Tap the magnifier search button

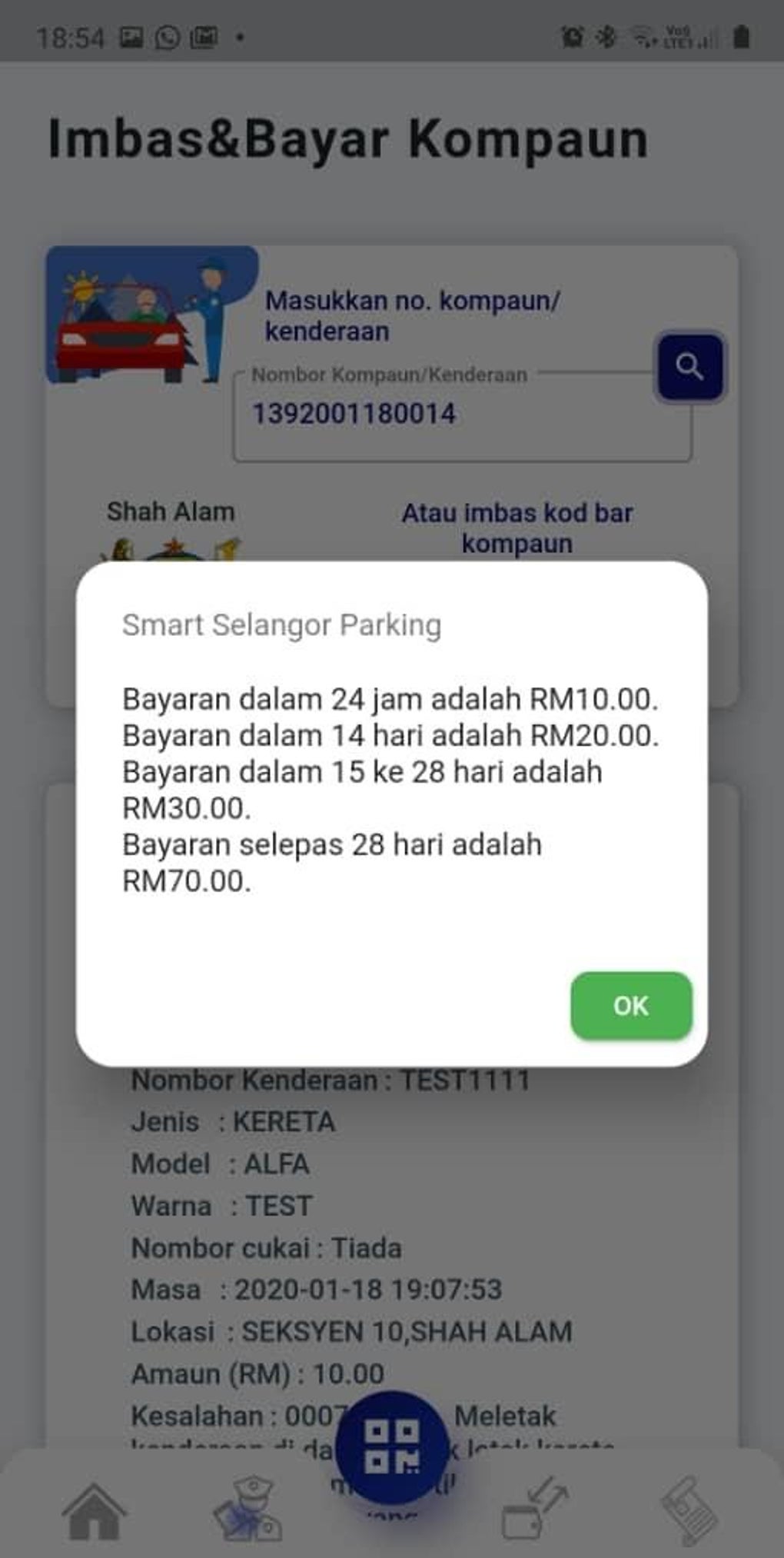[x=689, y=367]
